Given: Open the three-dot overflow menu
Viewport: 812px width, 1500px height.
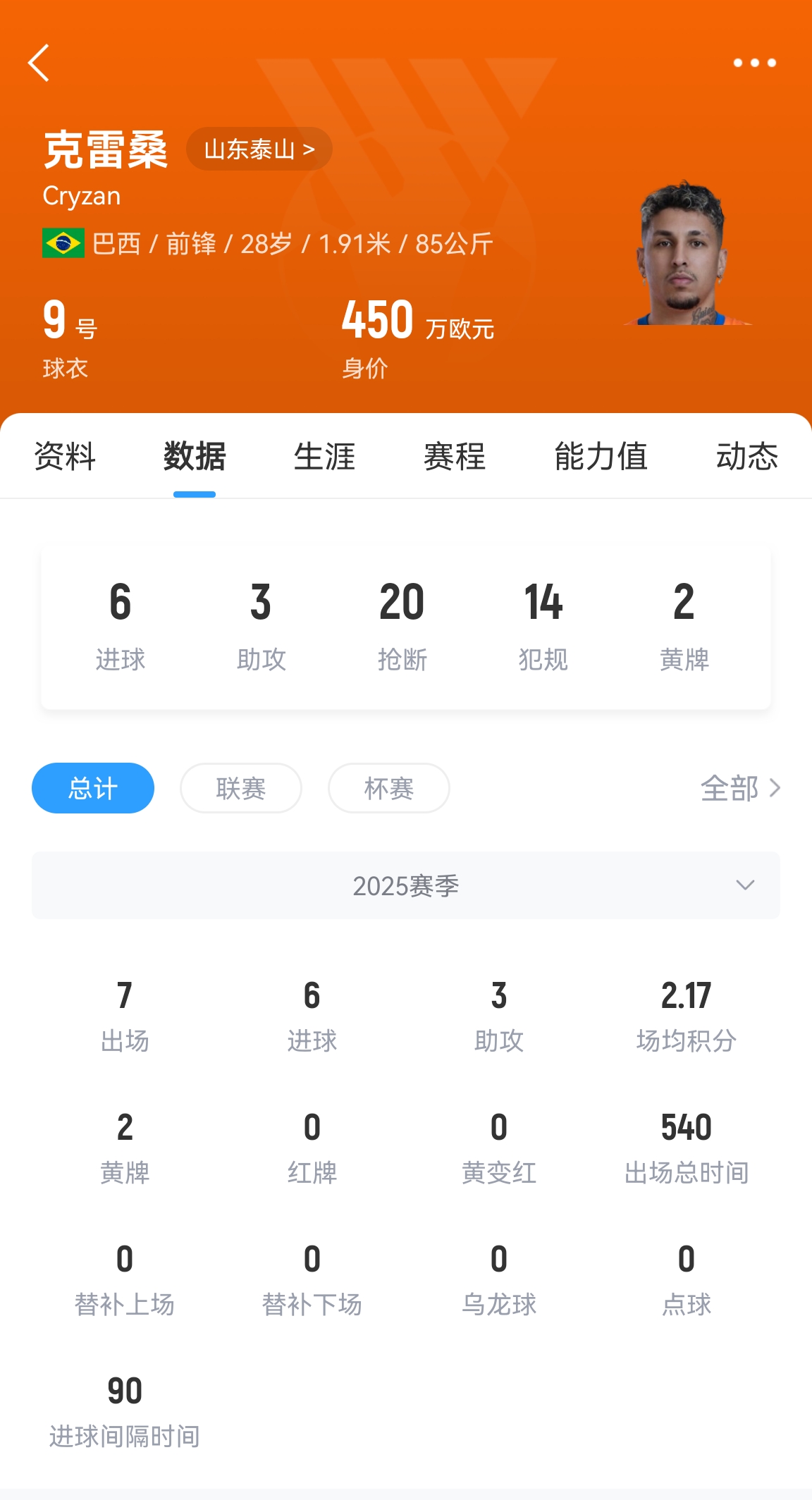Looking at the screenshot, I should tap(754, 63).
